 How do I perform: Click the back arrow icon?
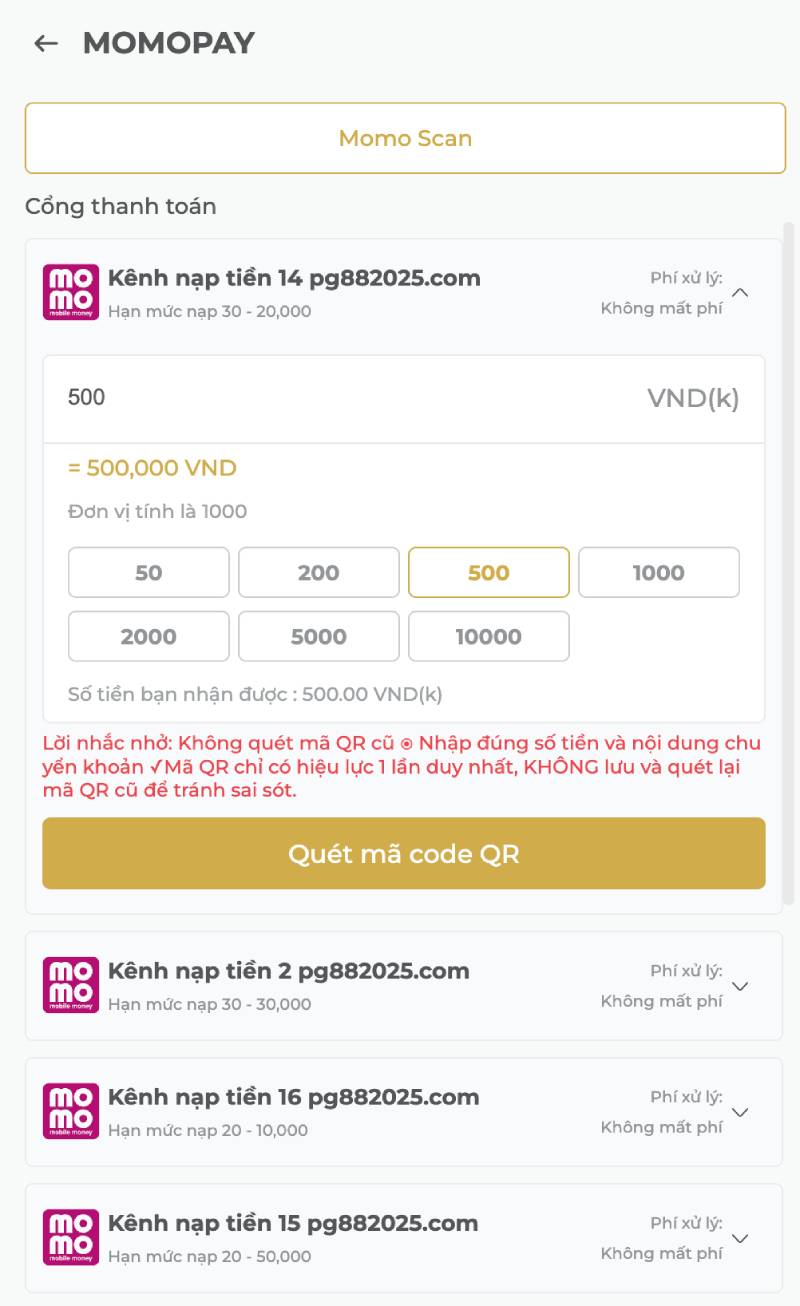tap(45, 43)
